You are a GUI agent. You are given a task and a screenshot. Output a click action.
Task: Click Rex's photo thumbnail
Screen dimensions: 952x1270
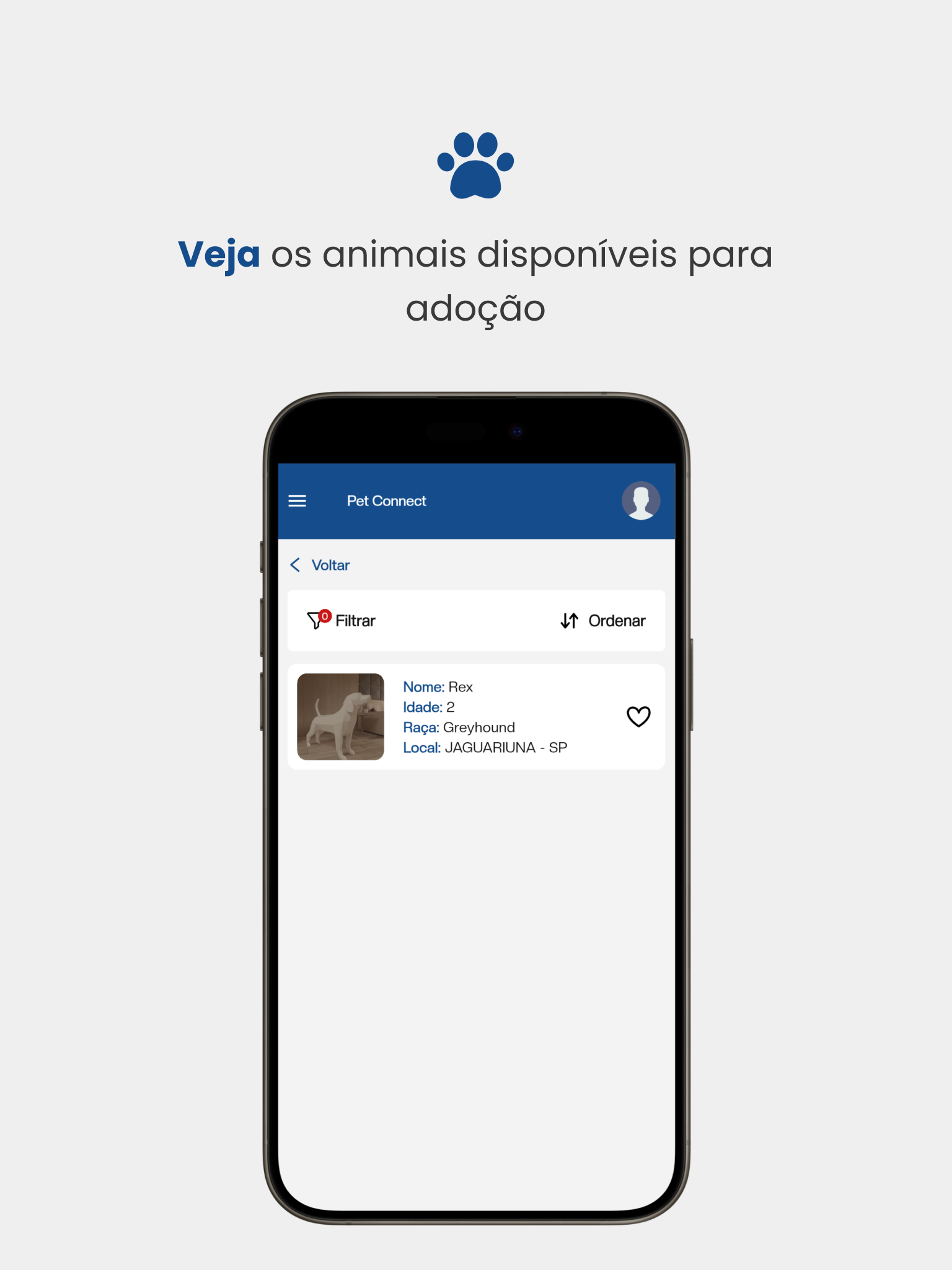tap(341, 717)
